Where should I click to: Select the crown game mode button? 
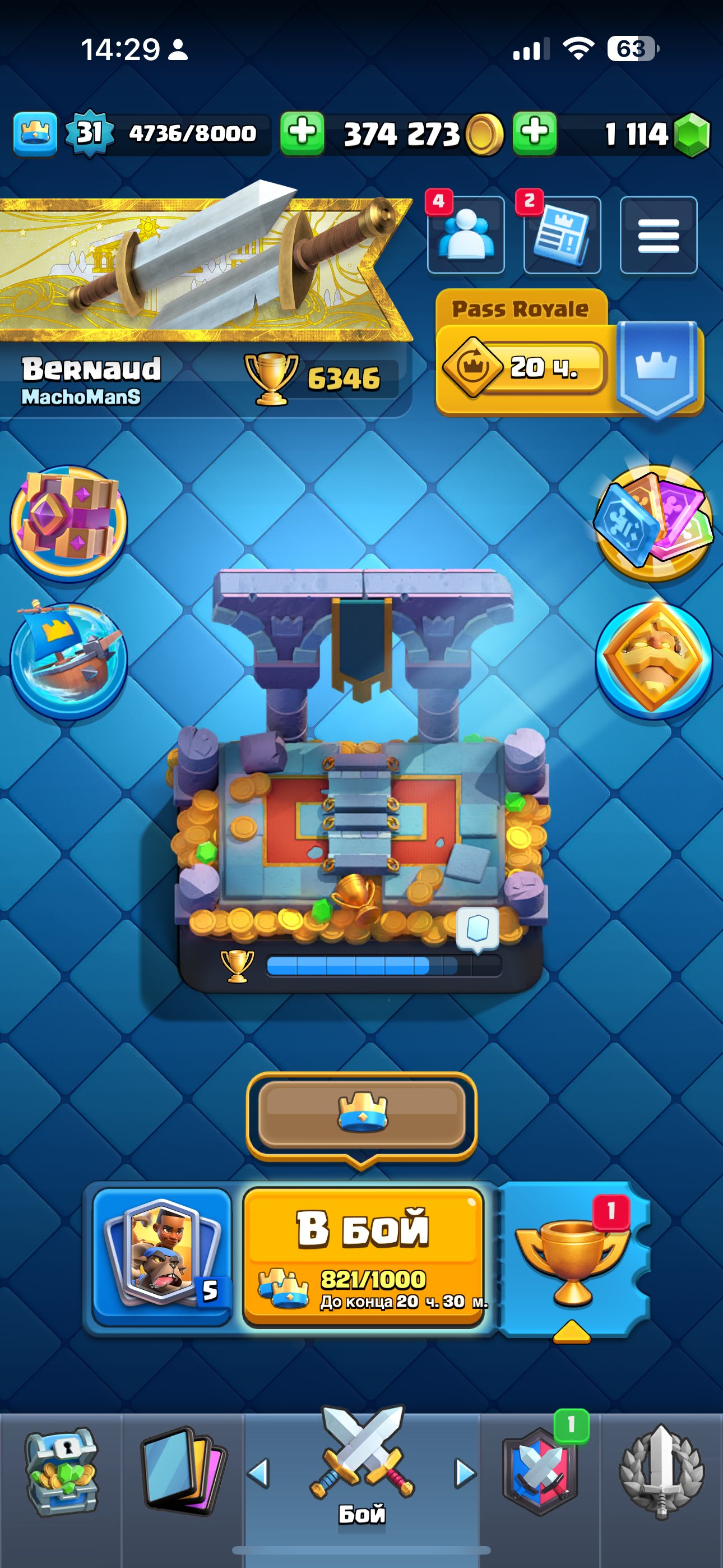point(361,1114)
